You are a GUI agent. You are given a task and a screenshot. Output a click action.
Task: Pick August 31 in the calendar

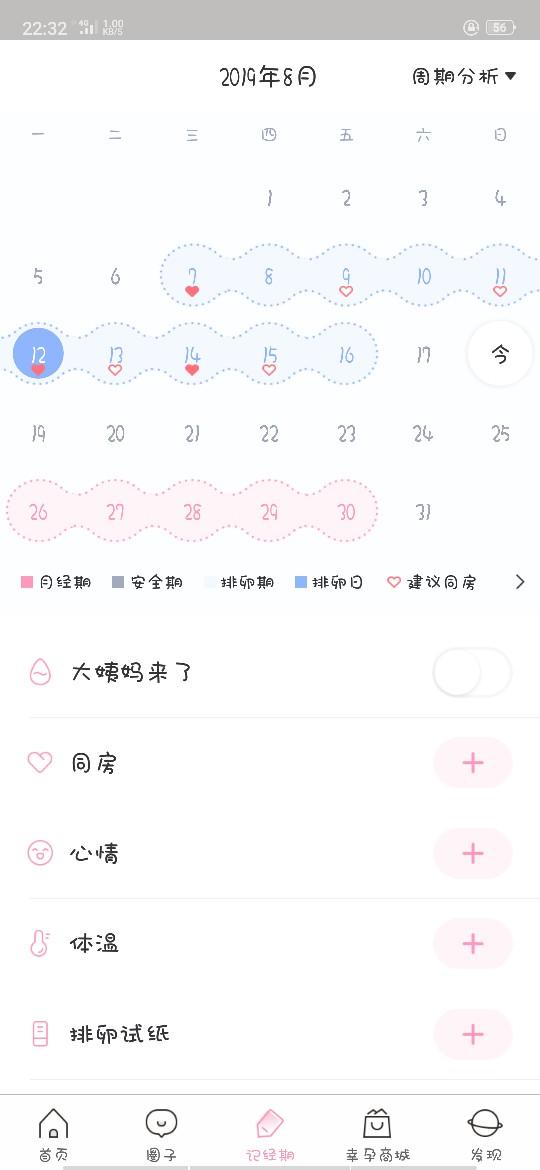click(424, 512)
